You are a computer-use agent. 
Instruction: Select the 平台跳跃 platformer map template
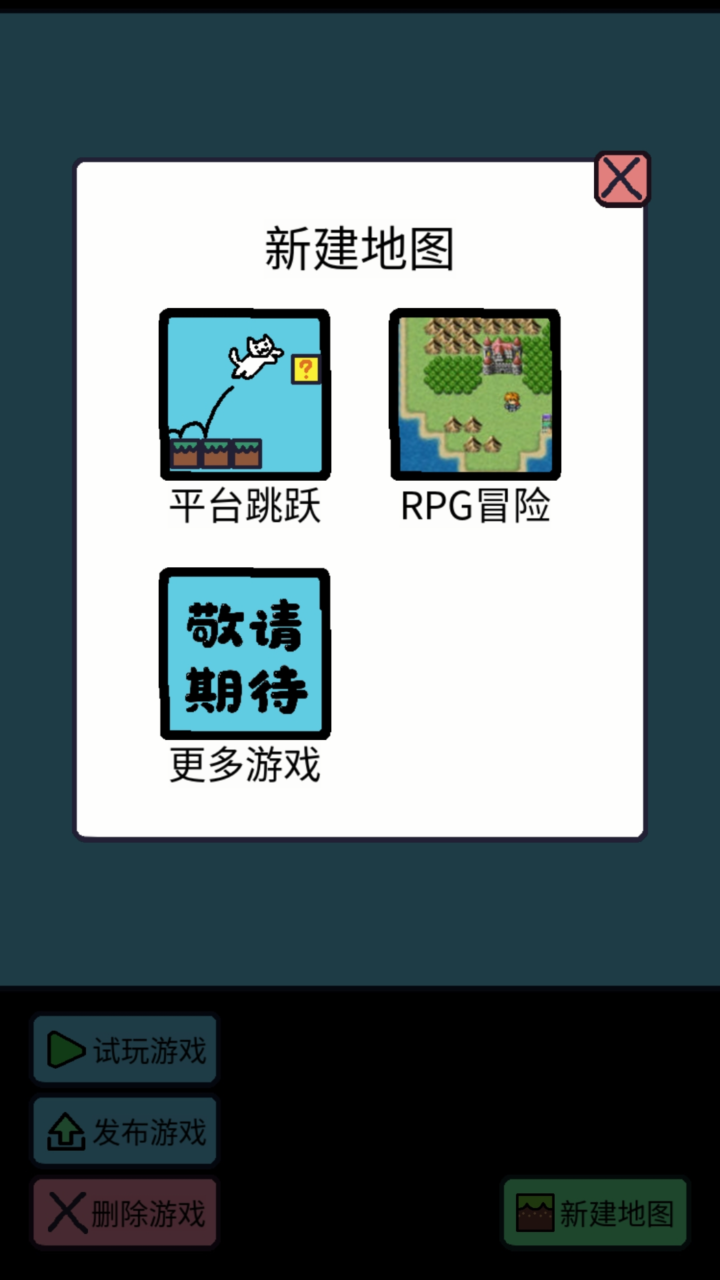243,393
